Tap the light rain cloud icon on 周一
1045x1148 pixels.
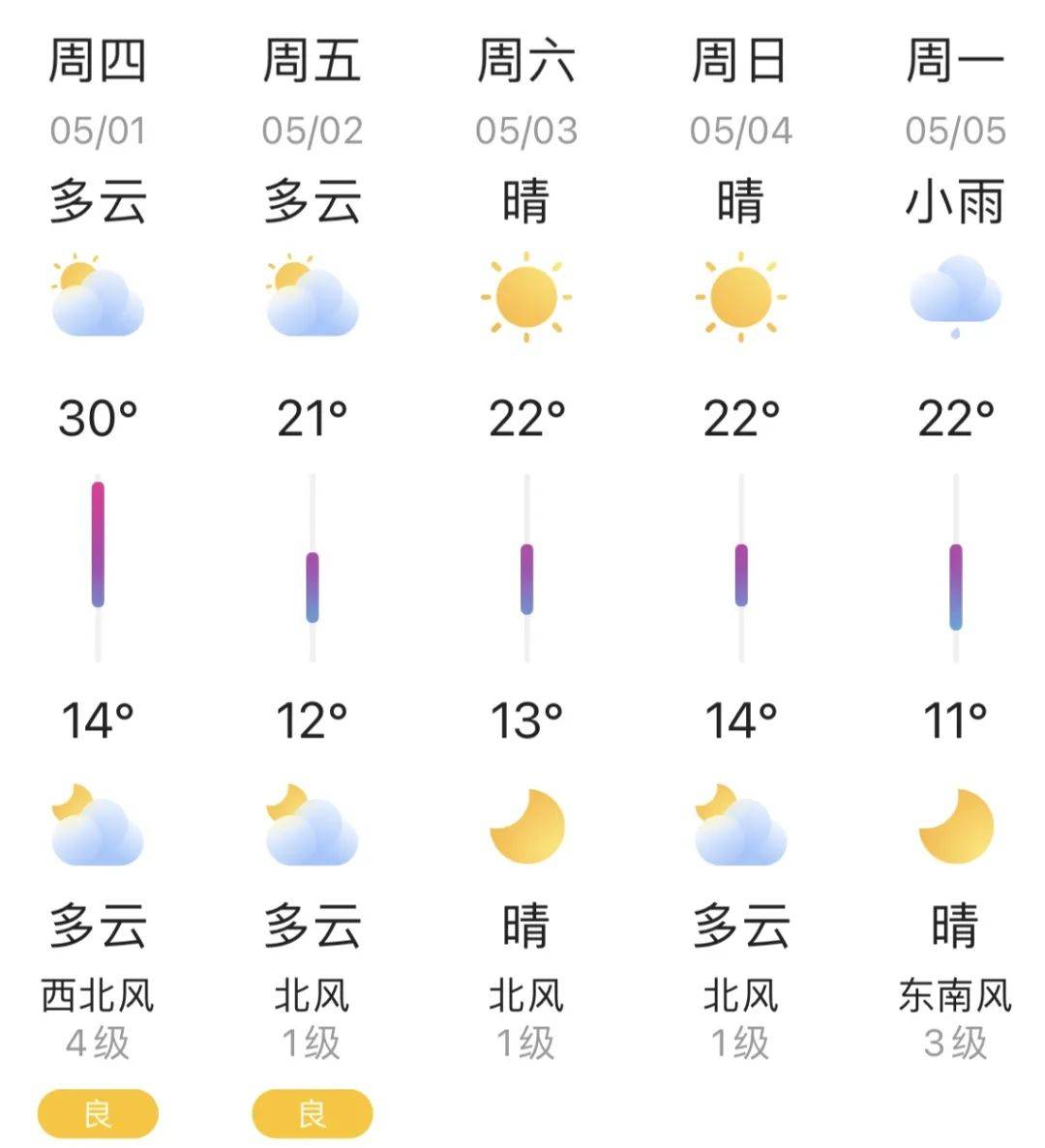(956, 295)
